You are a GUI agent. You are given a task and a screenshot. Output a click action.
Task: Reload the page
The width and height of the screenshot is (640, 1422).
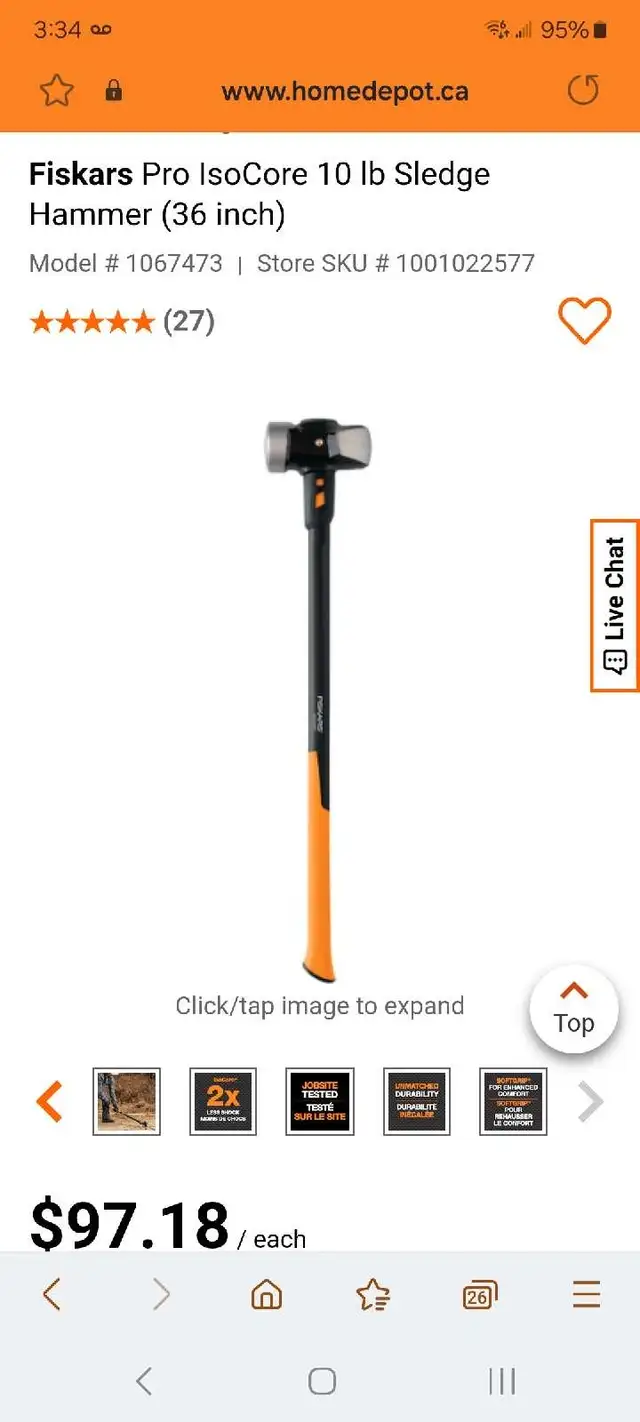[x=583, y=91]
